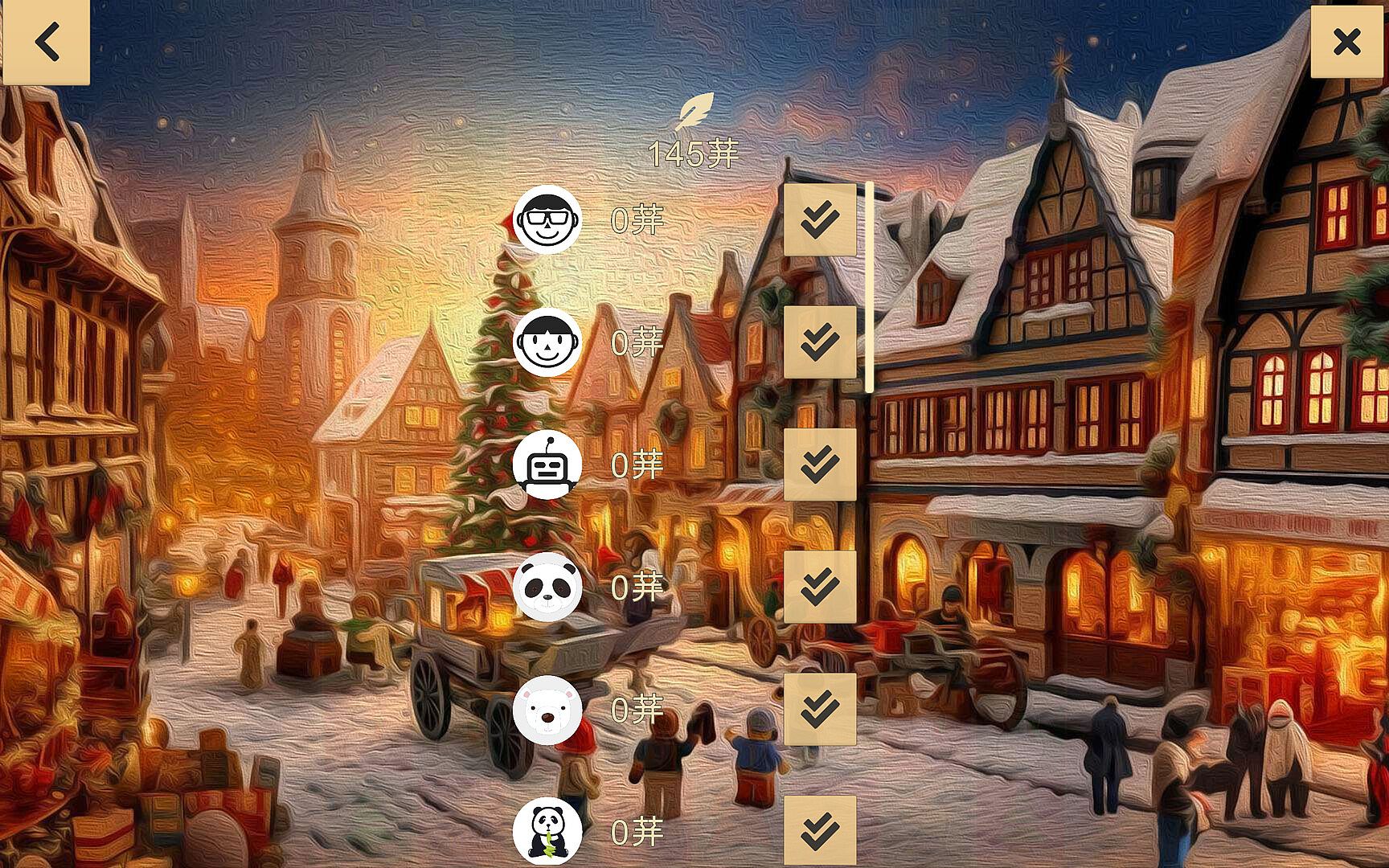
Task: Select the avatar with glasses using its checkmark
Action: (x=819, y=219)
